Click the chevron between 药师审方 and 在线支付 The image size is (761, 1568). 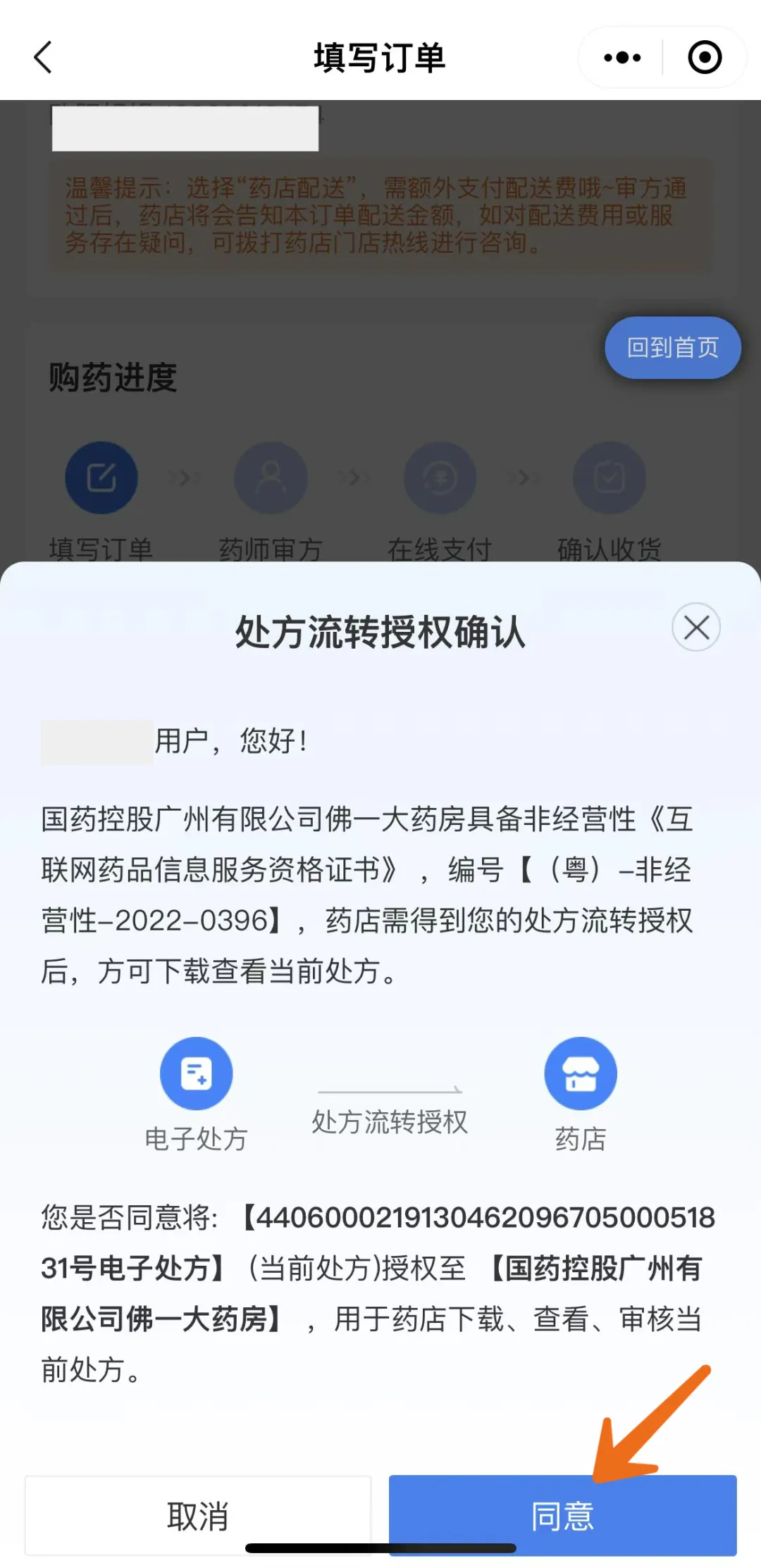(352, 477)
